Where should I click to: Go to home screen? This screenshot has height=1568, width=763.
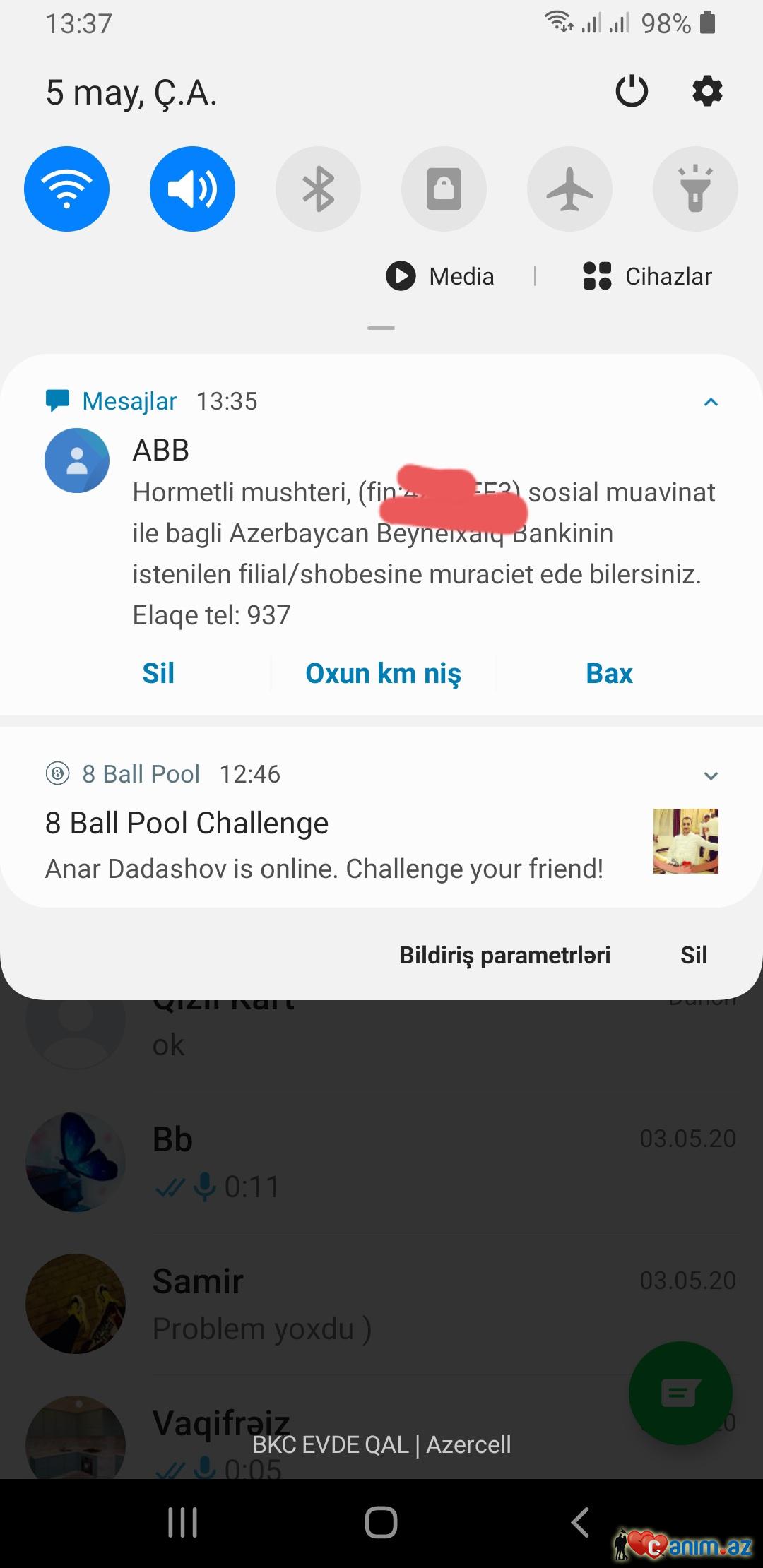point(381,1521)
